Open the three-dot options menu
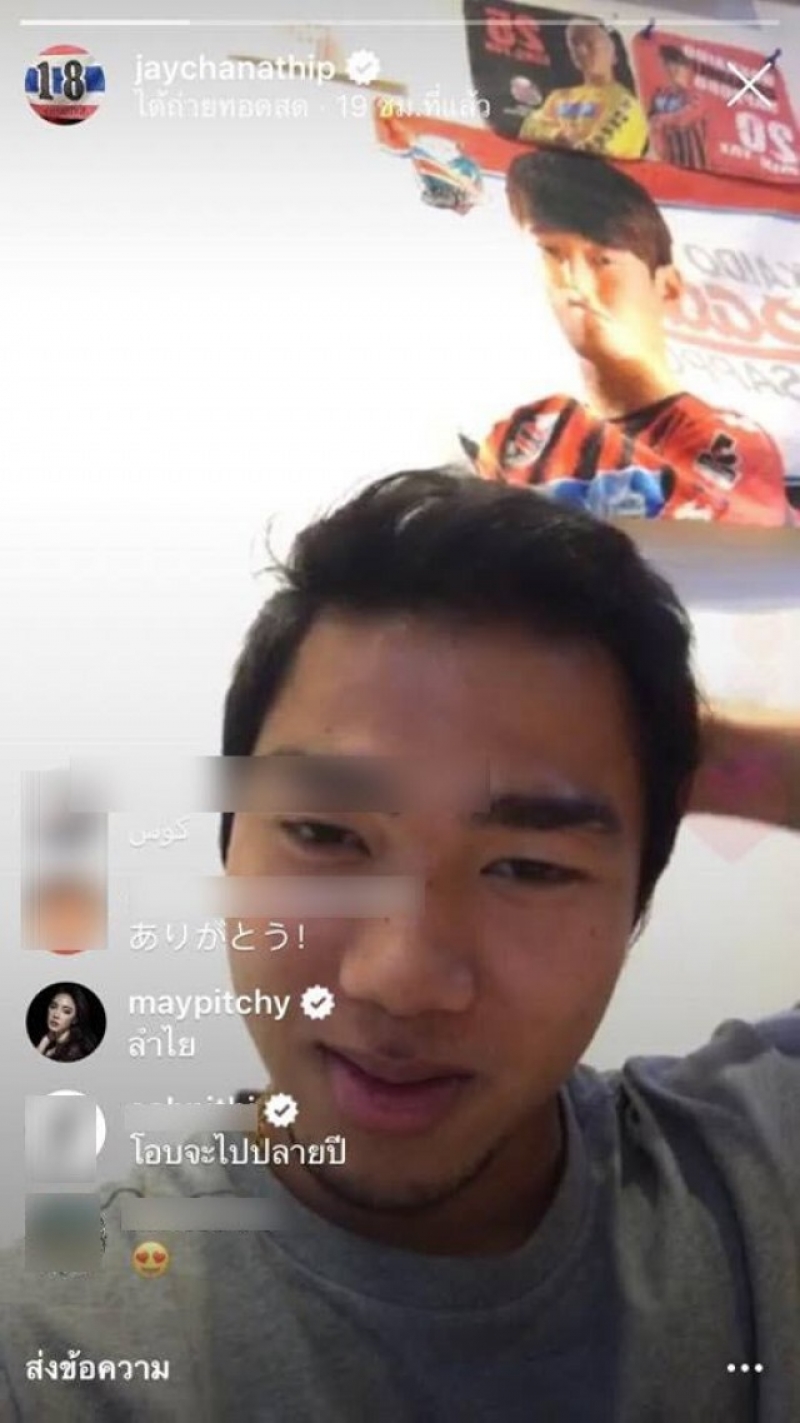The width and height of the screenshot is (800, 1423). click(745, 1368)
